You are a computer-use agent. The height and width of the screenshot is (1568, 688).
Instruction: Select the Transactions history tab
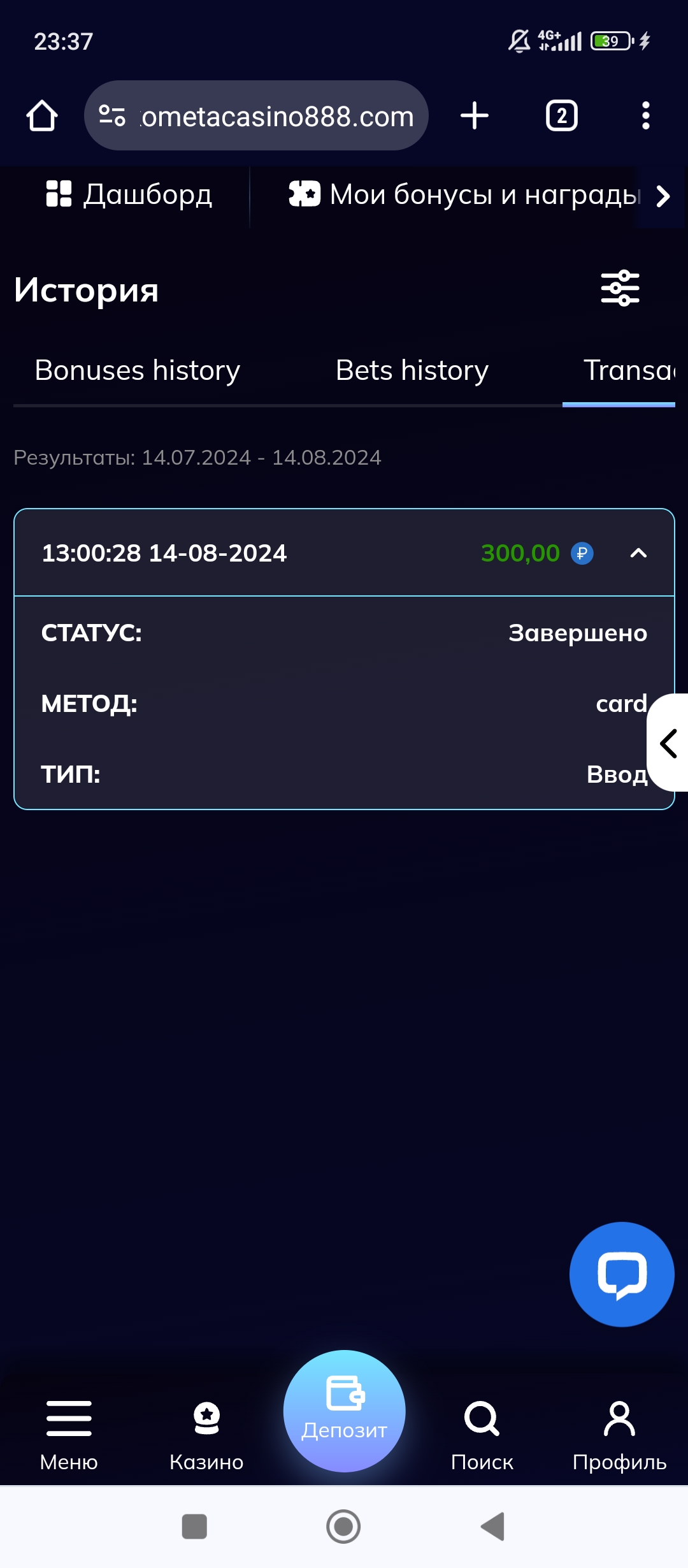627,371
